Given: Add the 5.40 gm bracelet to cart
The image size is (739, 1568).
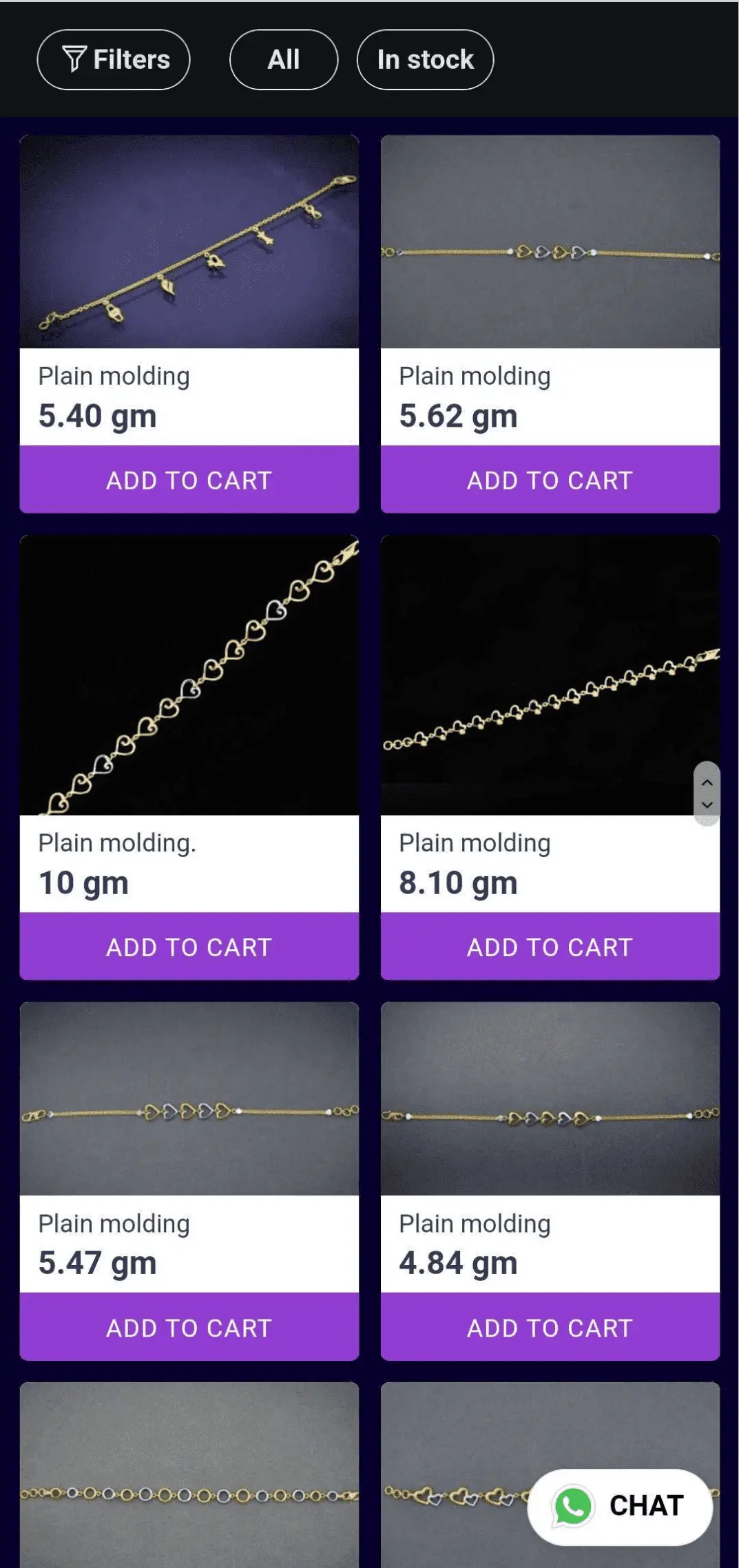Looking at the screenshot, I should tap(189, 480).
